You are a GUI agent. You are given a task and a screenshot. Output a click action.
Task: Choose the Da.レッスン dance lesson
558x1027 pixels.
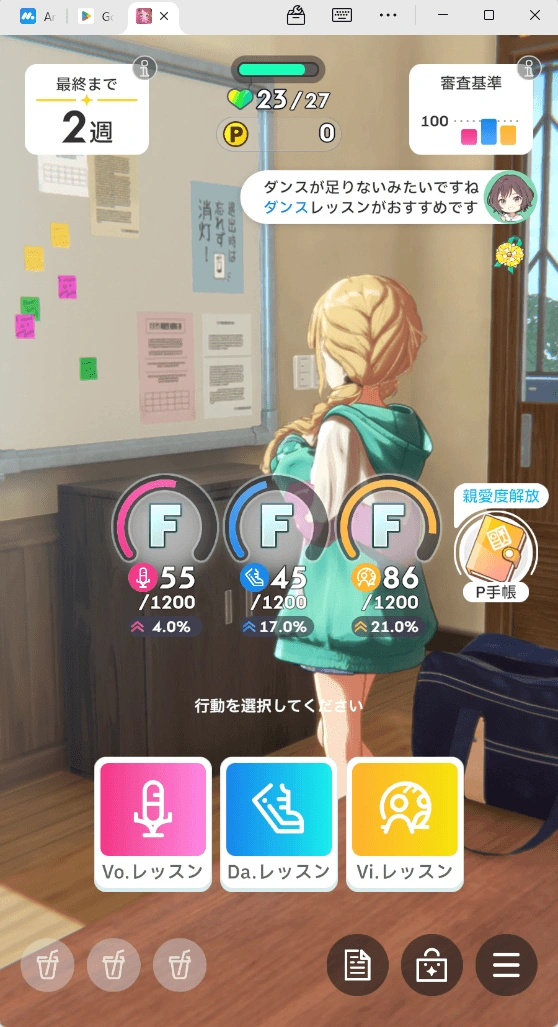(x=279, y=824)
